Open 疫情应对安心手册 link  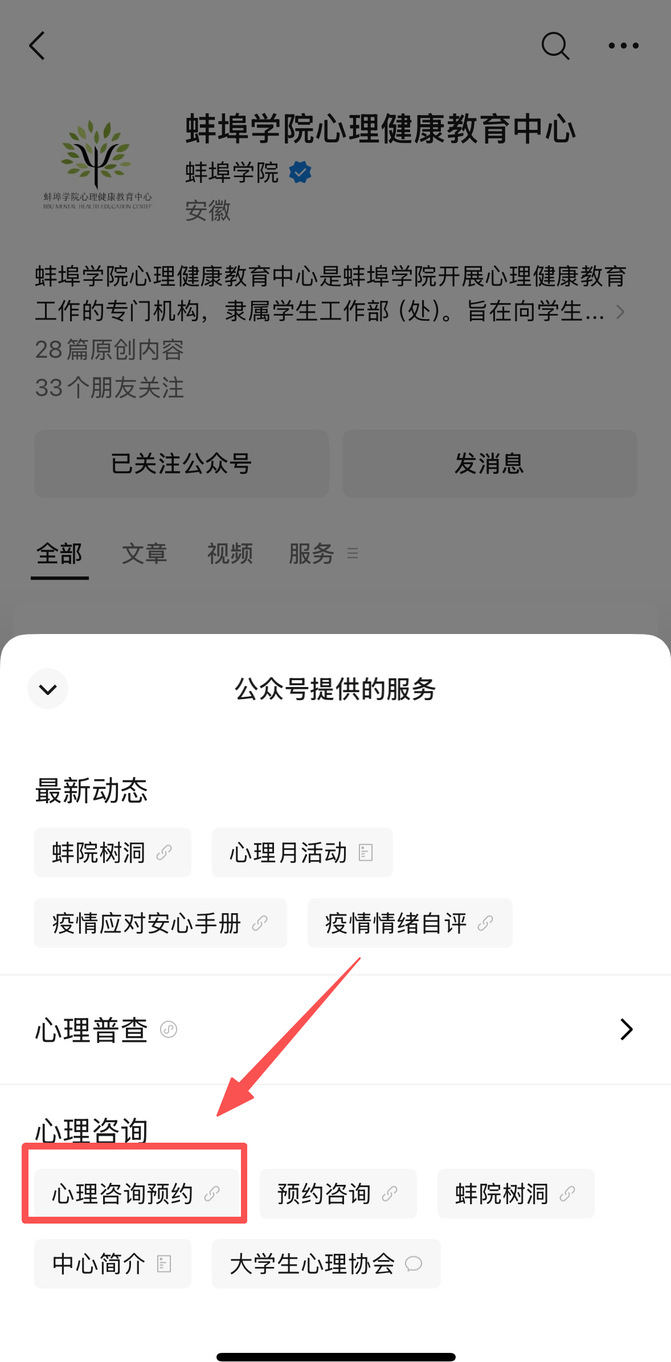click(160, 923)
